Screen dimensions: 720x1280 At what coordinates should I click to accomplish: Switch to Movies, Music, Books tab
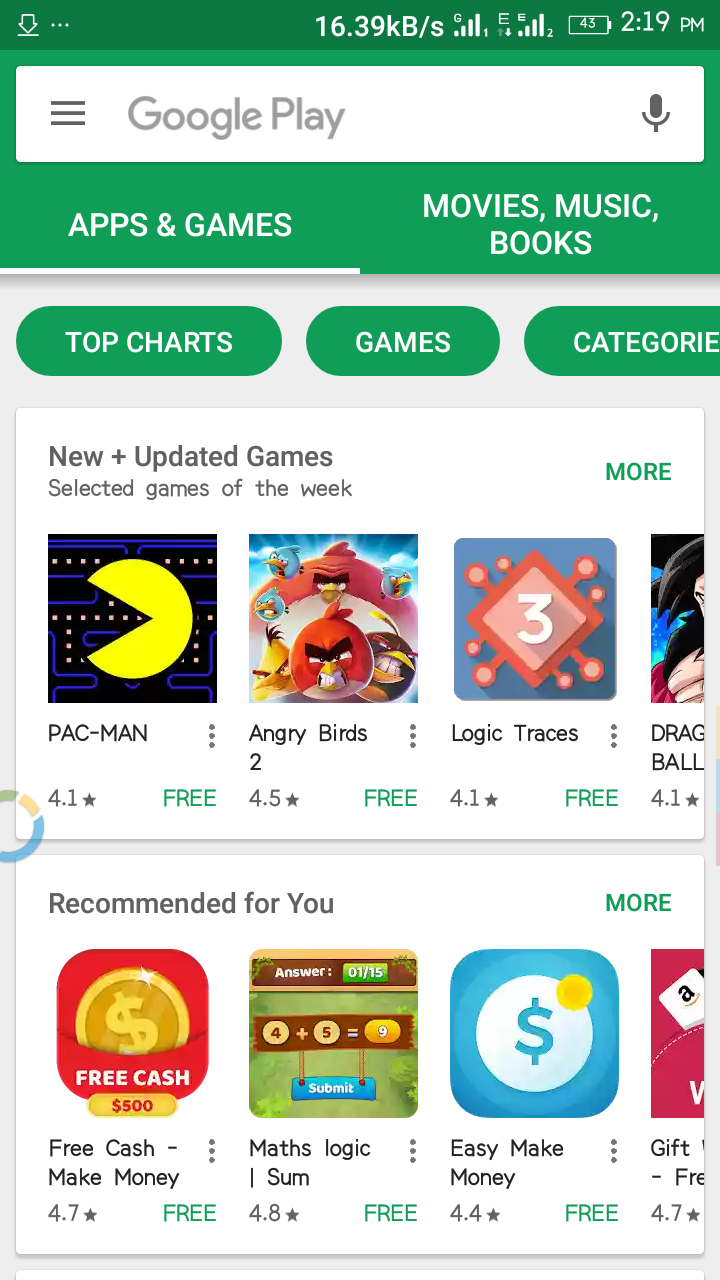[540, 224]
